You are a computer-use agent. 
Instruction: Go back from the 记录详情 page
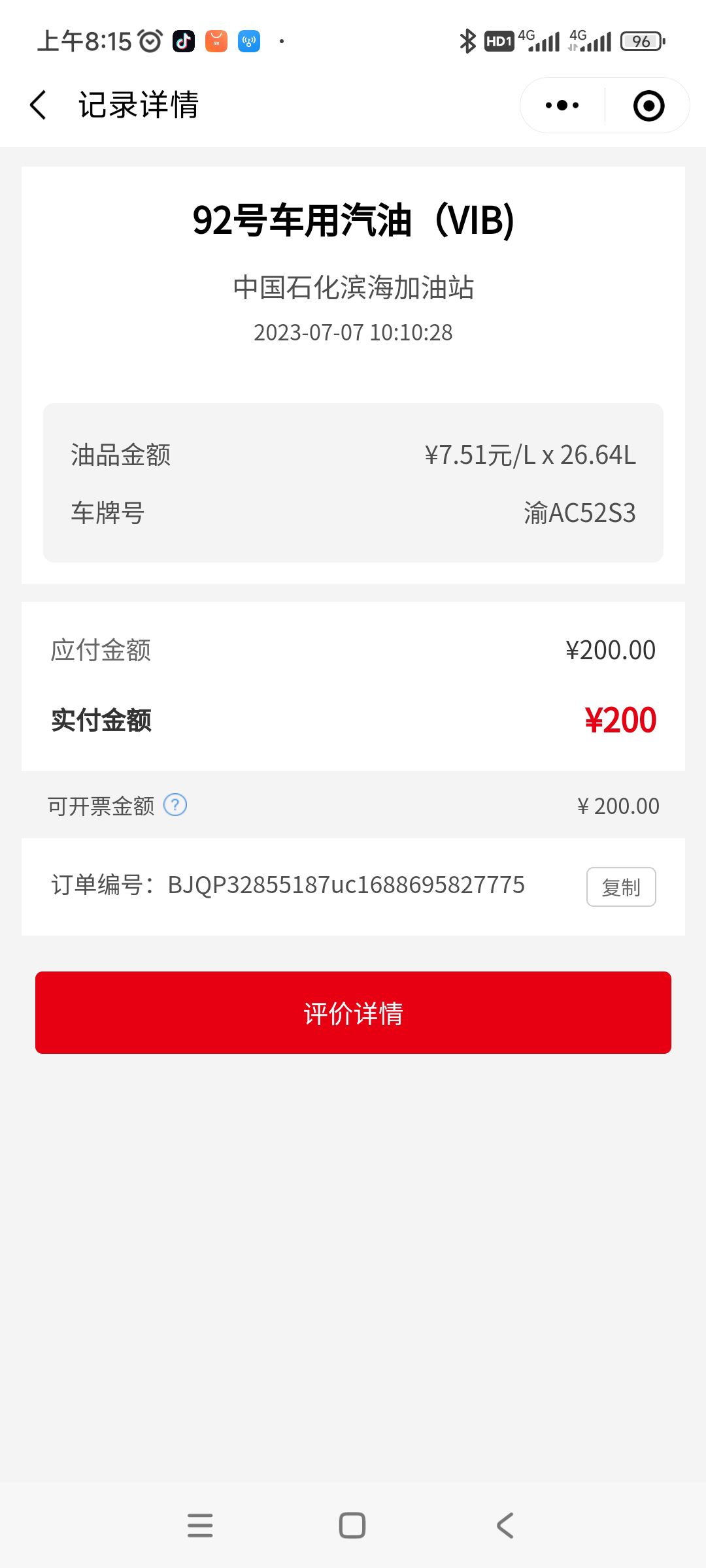pos(39,105)
